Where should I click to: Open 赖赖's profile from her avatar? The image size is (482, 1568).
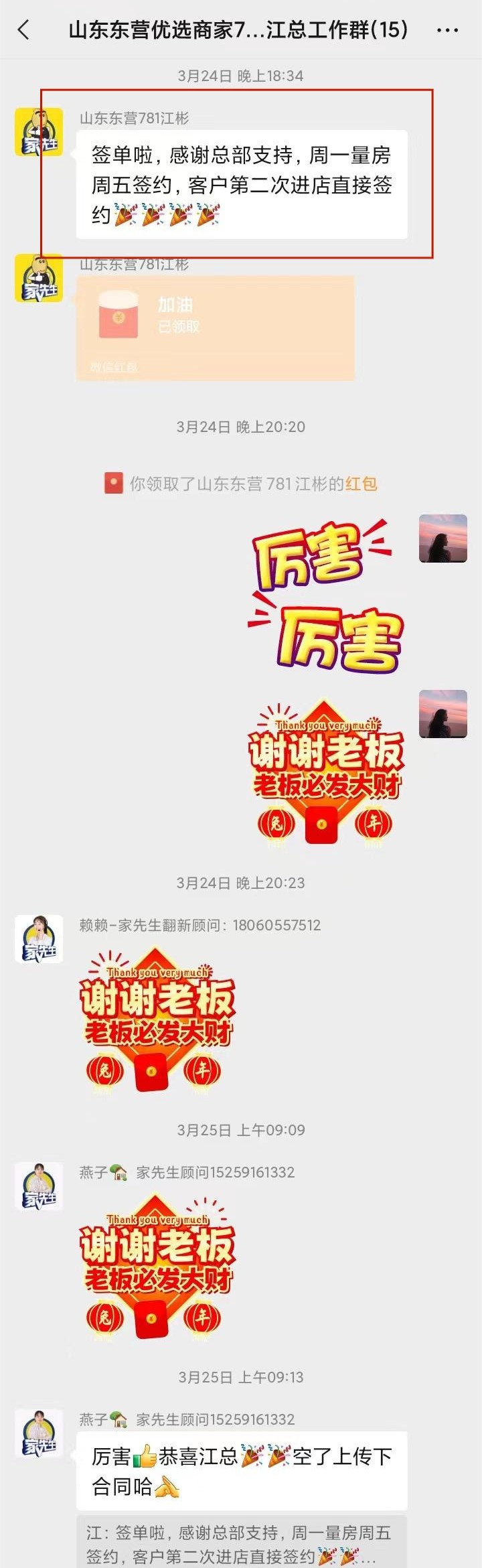[39, 938]
